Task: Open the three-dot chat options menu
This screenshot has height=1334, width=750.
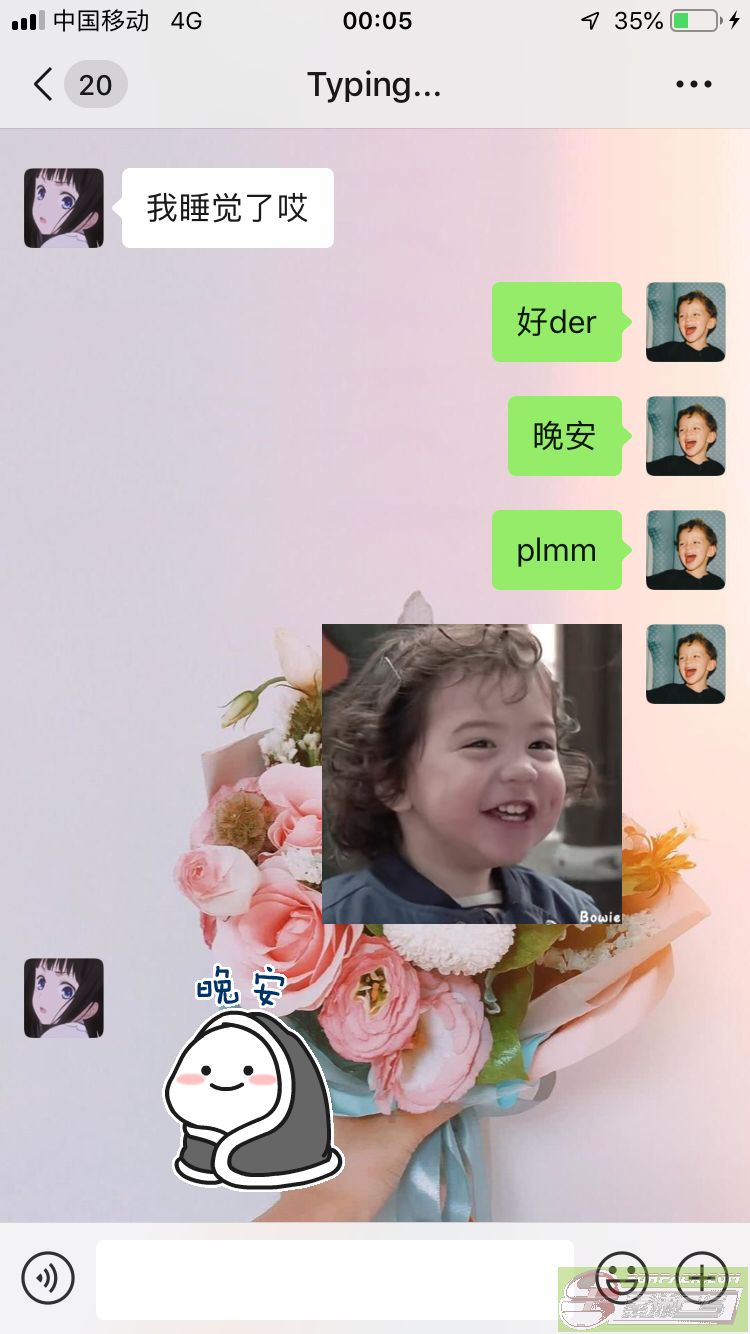Action: (694, 85)
